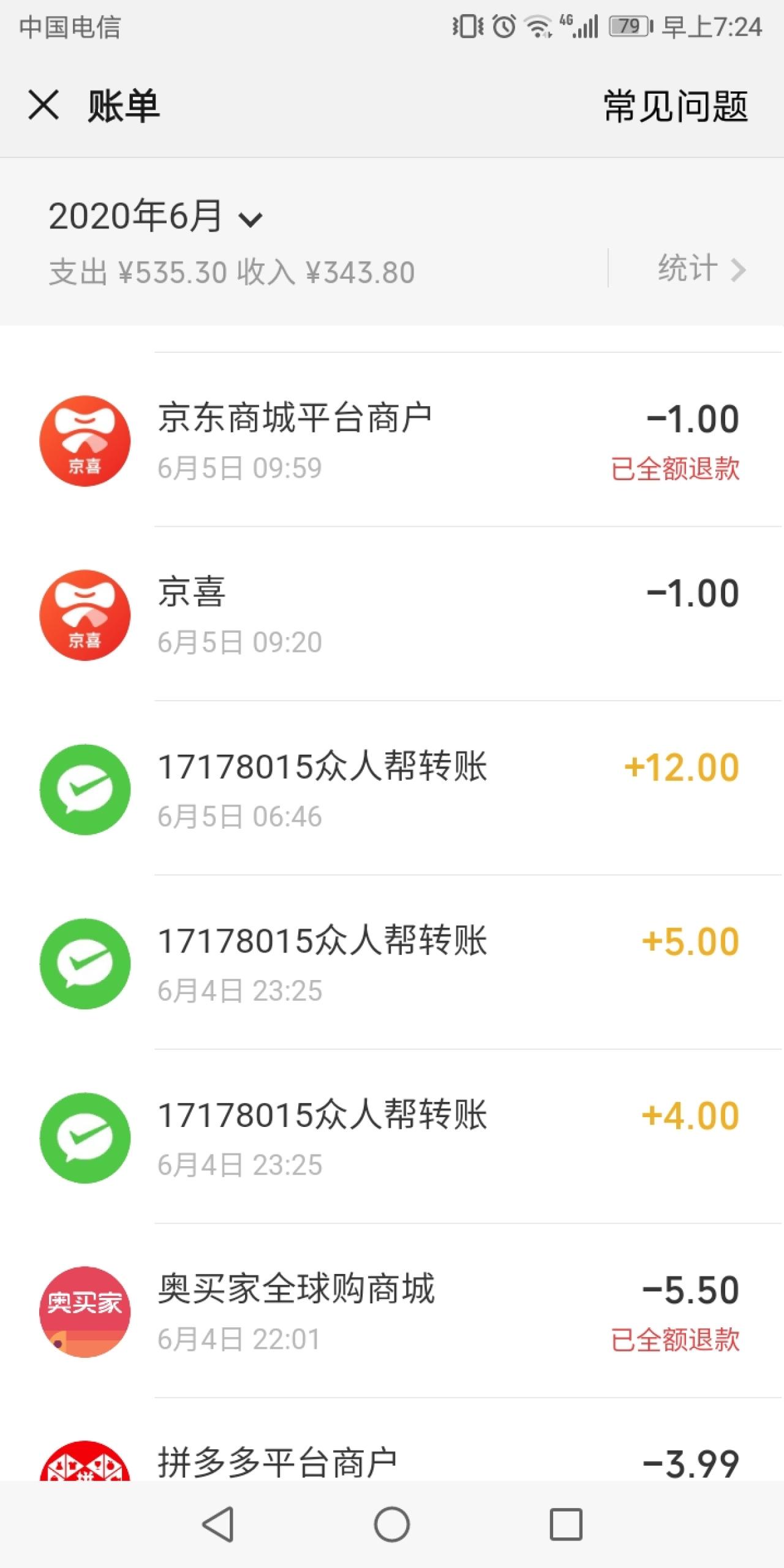
Task: Open the +12.00 众人帮转账 record
Action: pos(392,789)
